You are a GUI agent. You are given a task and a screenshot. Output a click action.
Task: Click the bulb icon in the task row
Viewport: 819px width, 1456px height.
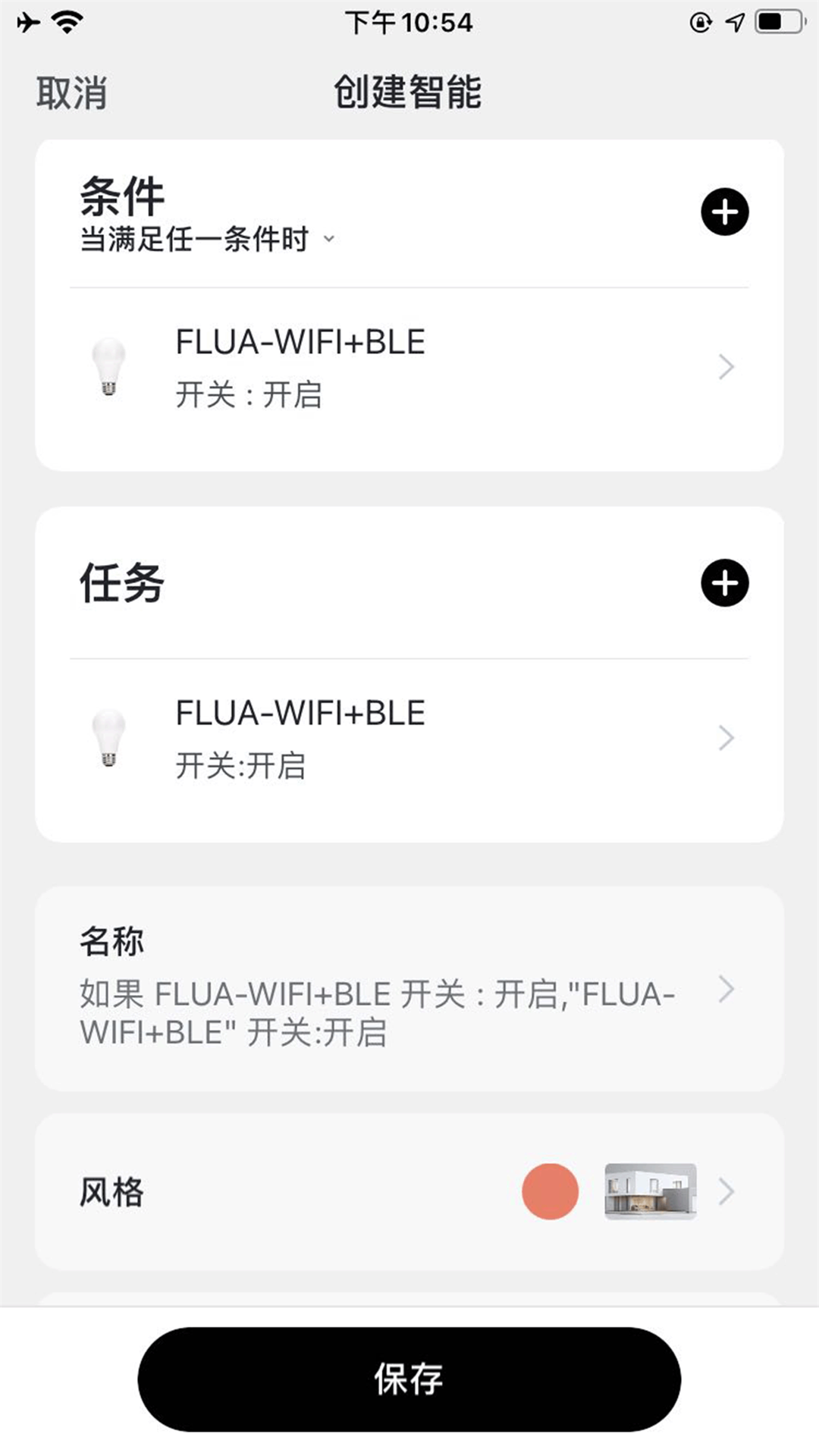pos(110,738)
